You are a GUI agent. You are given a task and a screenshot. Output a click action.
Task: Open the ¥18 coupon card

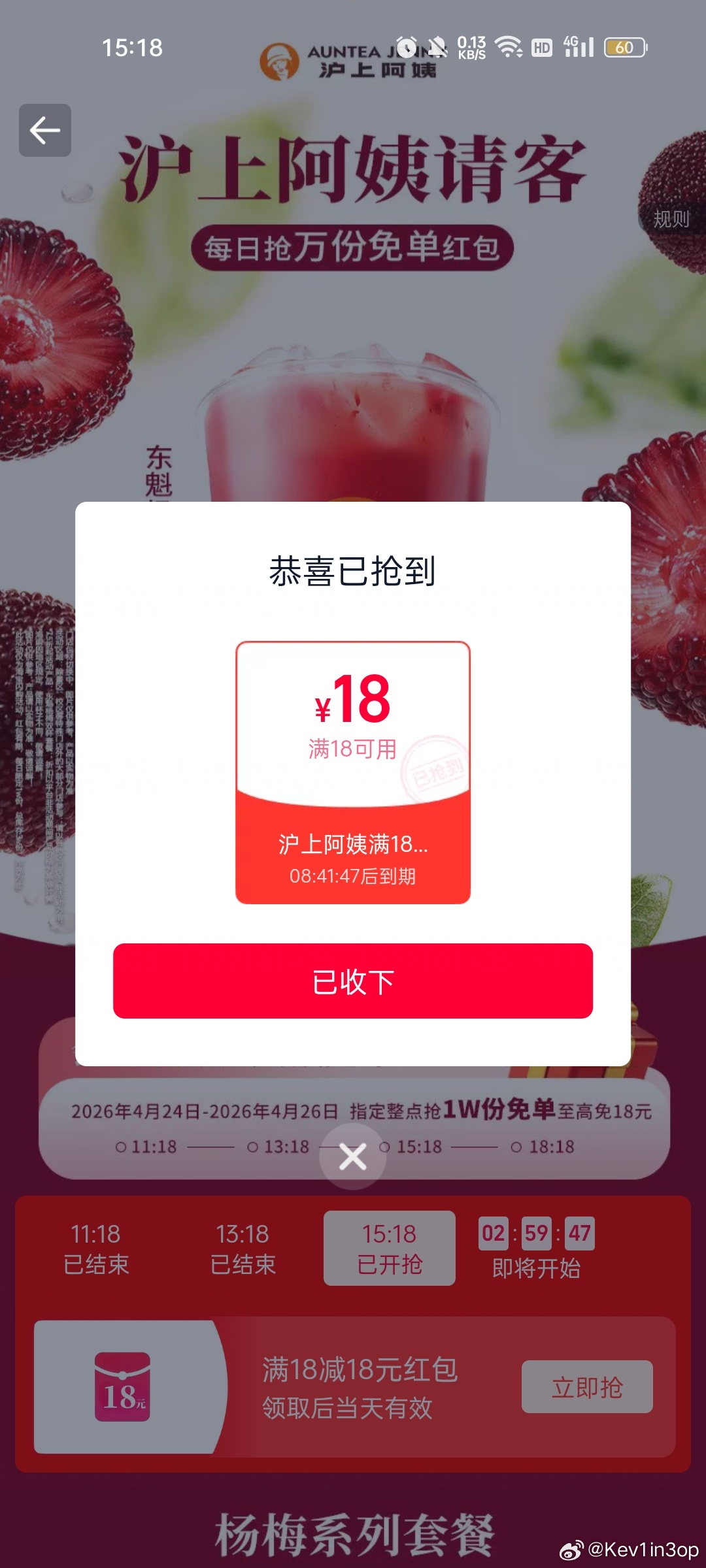pos(353,772)
